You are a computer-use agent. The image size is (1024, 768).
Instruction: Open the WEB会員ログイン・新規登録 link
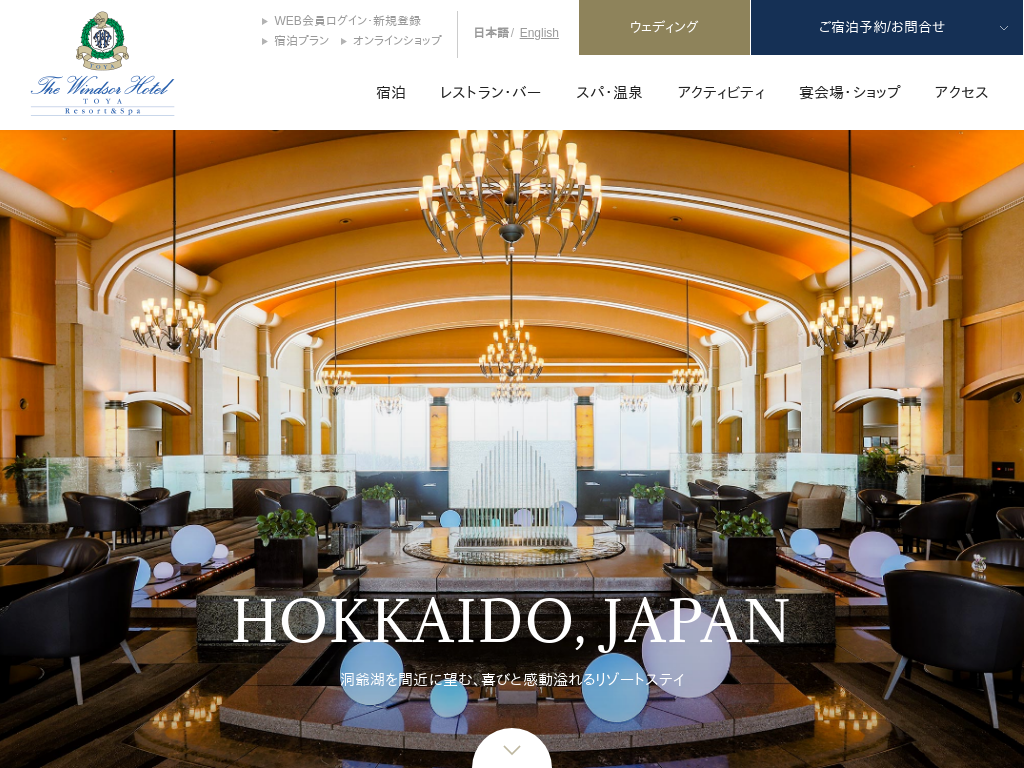347,21
